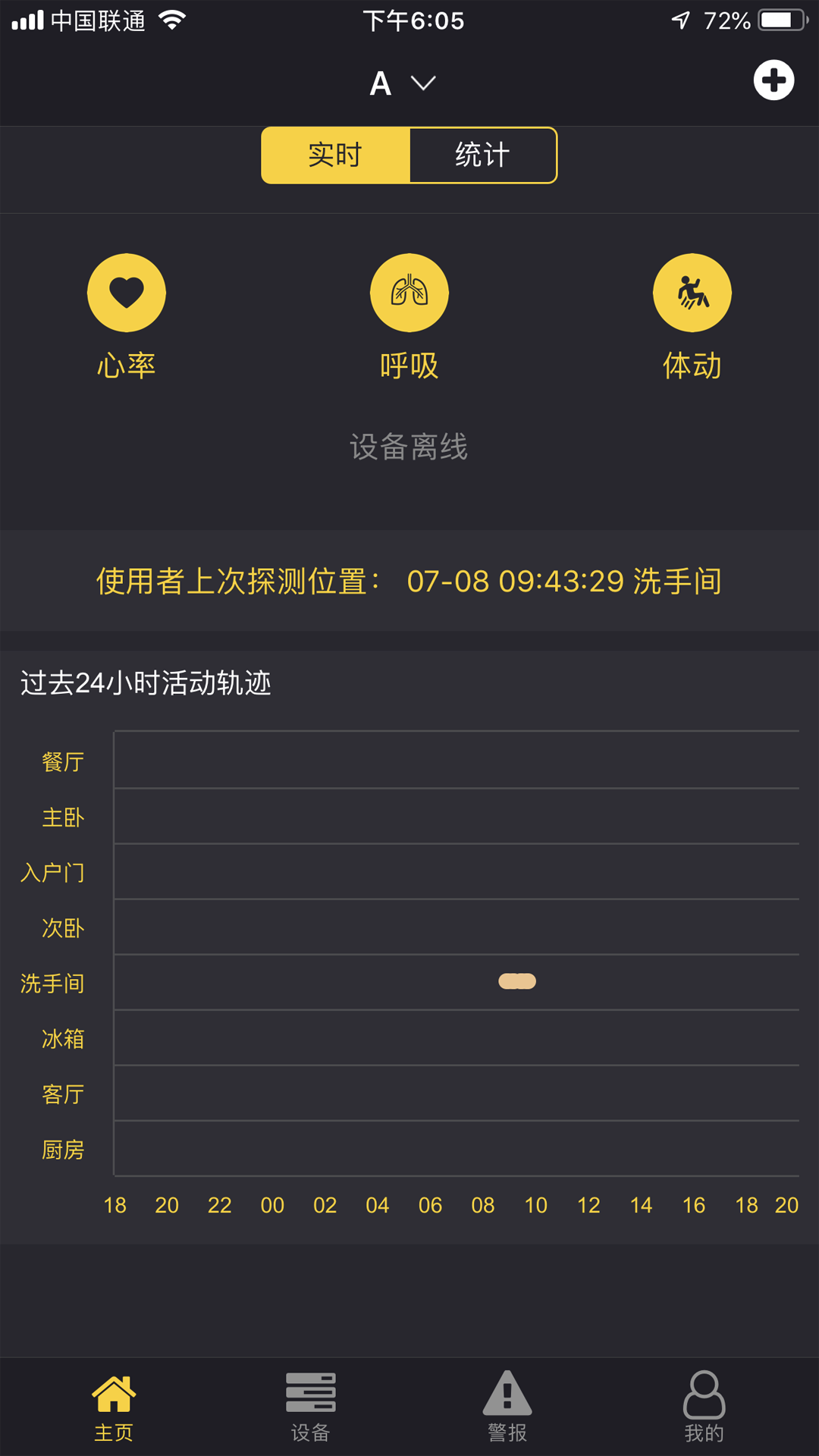Select the heart rate (心率) icon
This screenshot has height=1456, width=819.
point(127,292)
